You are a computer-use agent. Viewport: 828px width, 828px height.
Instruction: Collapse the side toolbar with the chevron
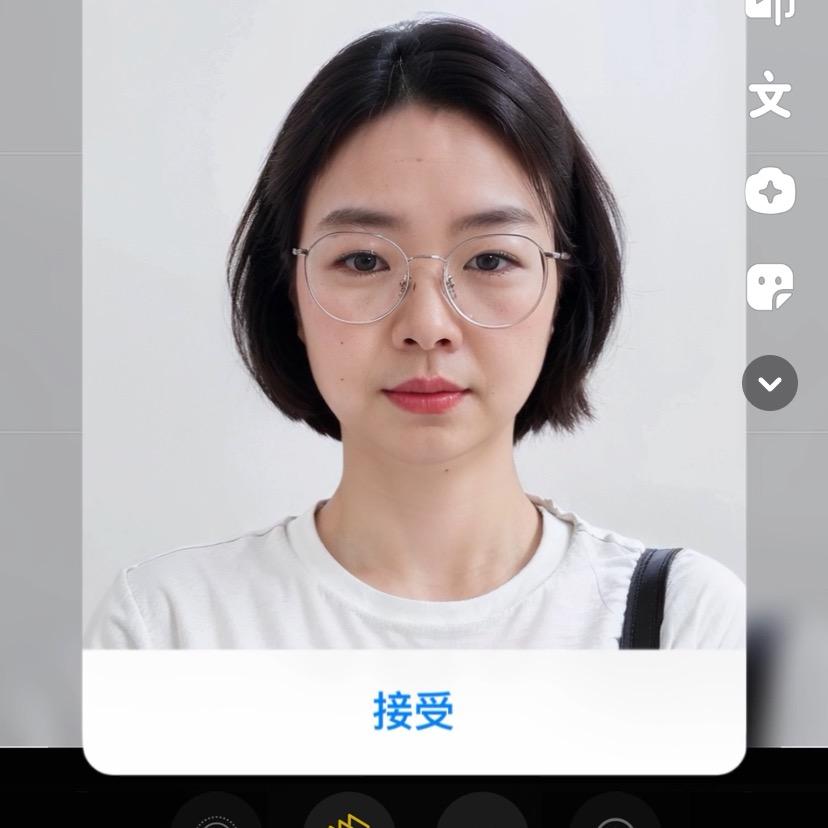770,383
